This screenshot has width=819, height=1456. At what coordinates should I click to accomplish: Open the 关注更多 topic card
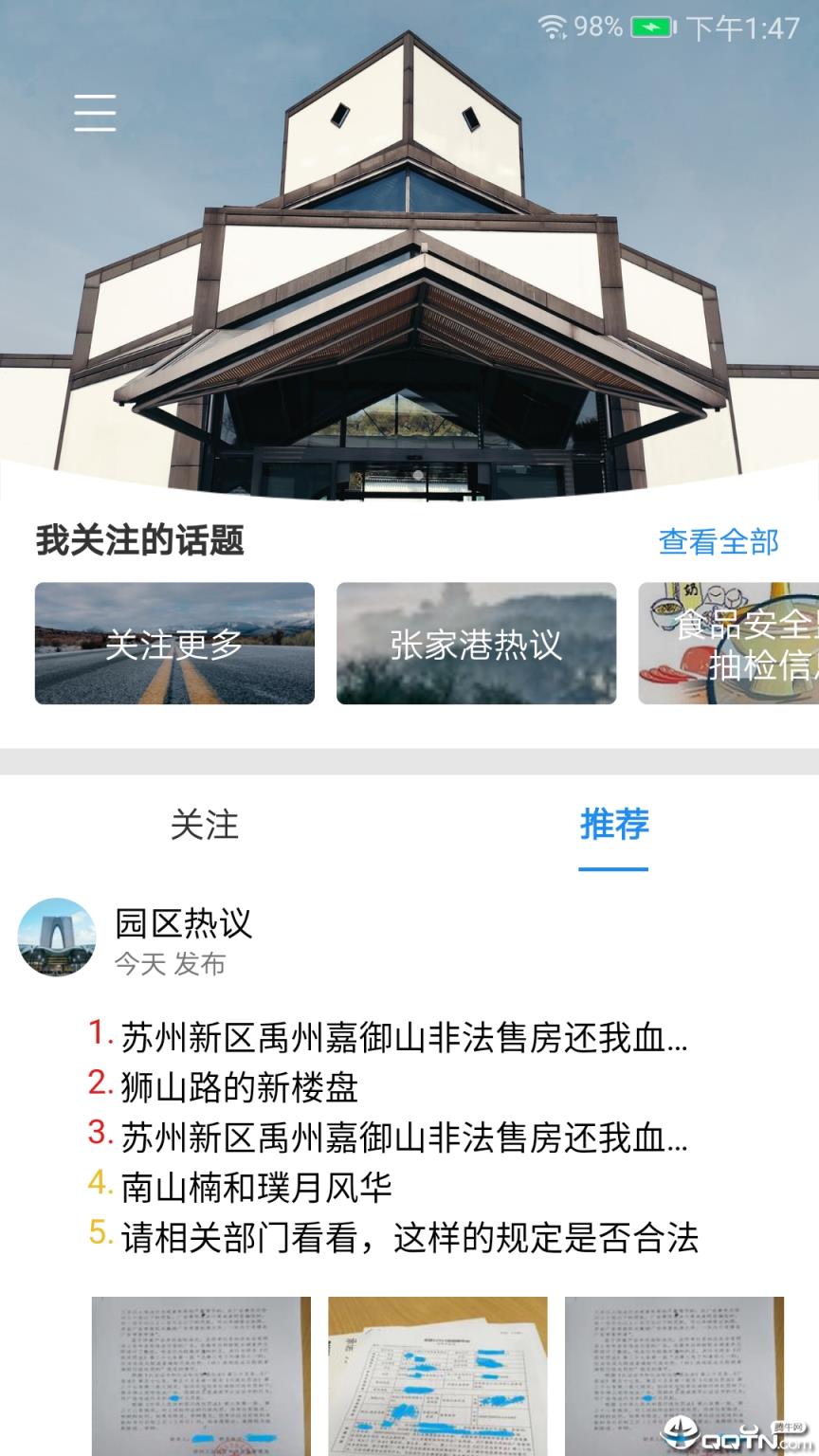(x=174, y=644)
